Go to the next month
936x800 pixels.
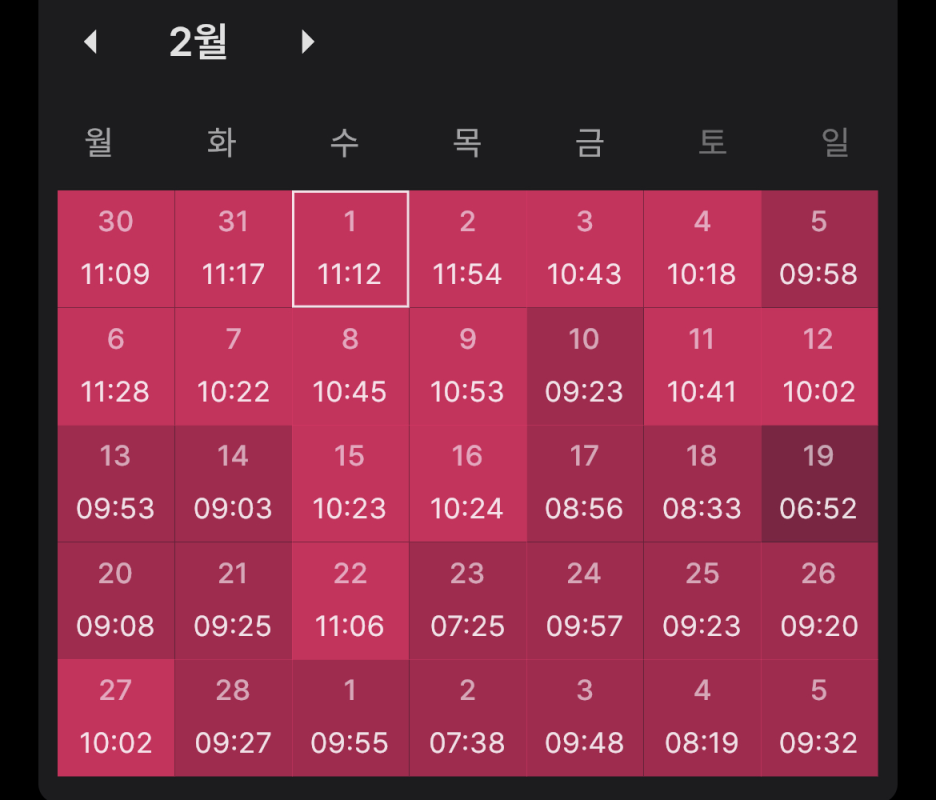tap(308, 42)
